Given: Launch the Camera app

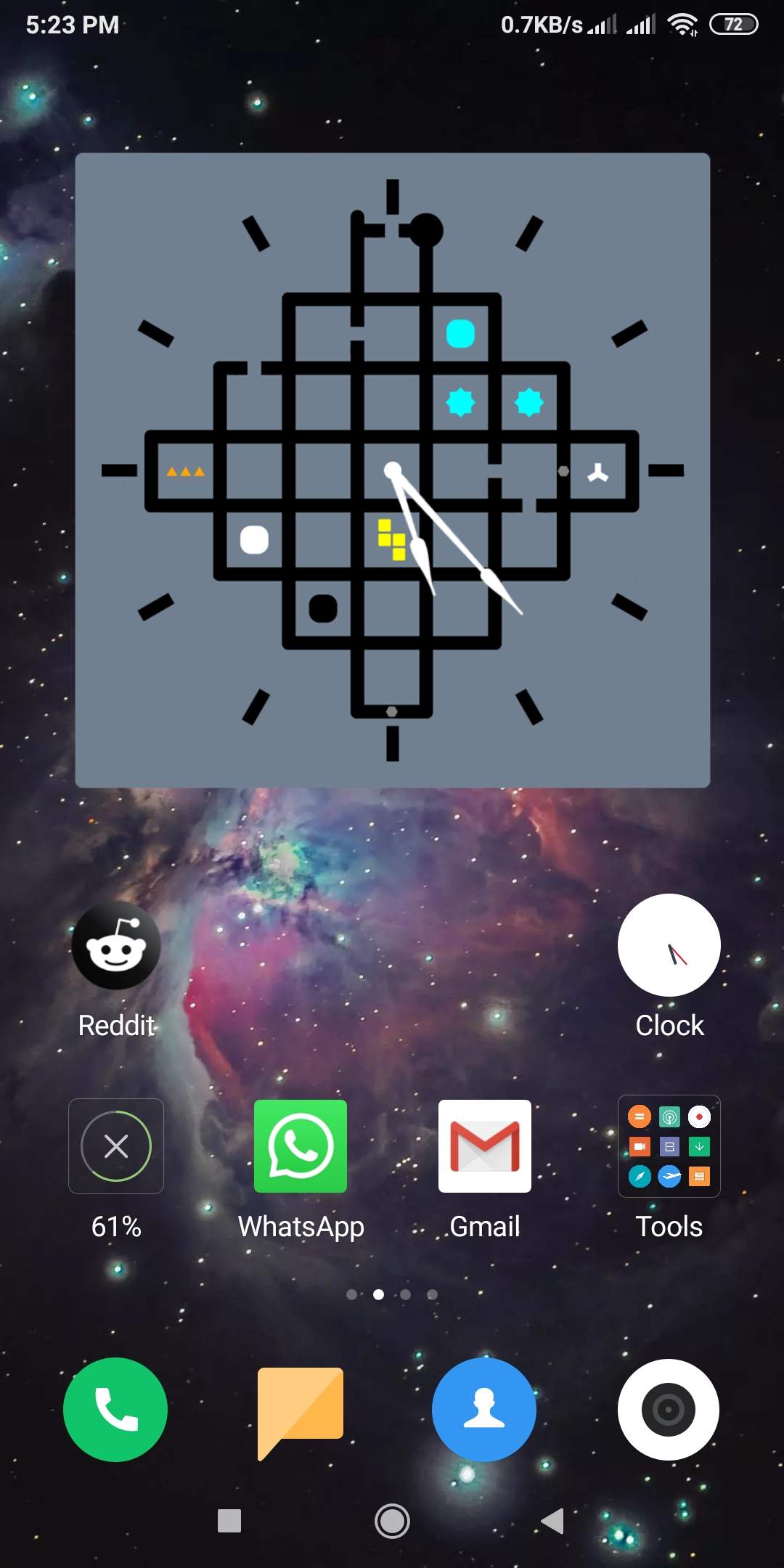Looking at the screenshot, I should coord(668,1408).
